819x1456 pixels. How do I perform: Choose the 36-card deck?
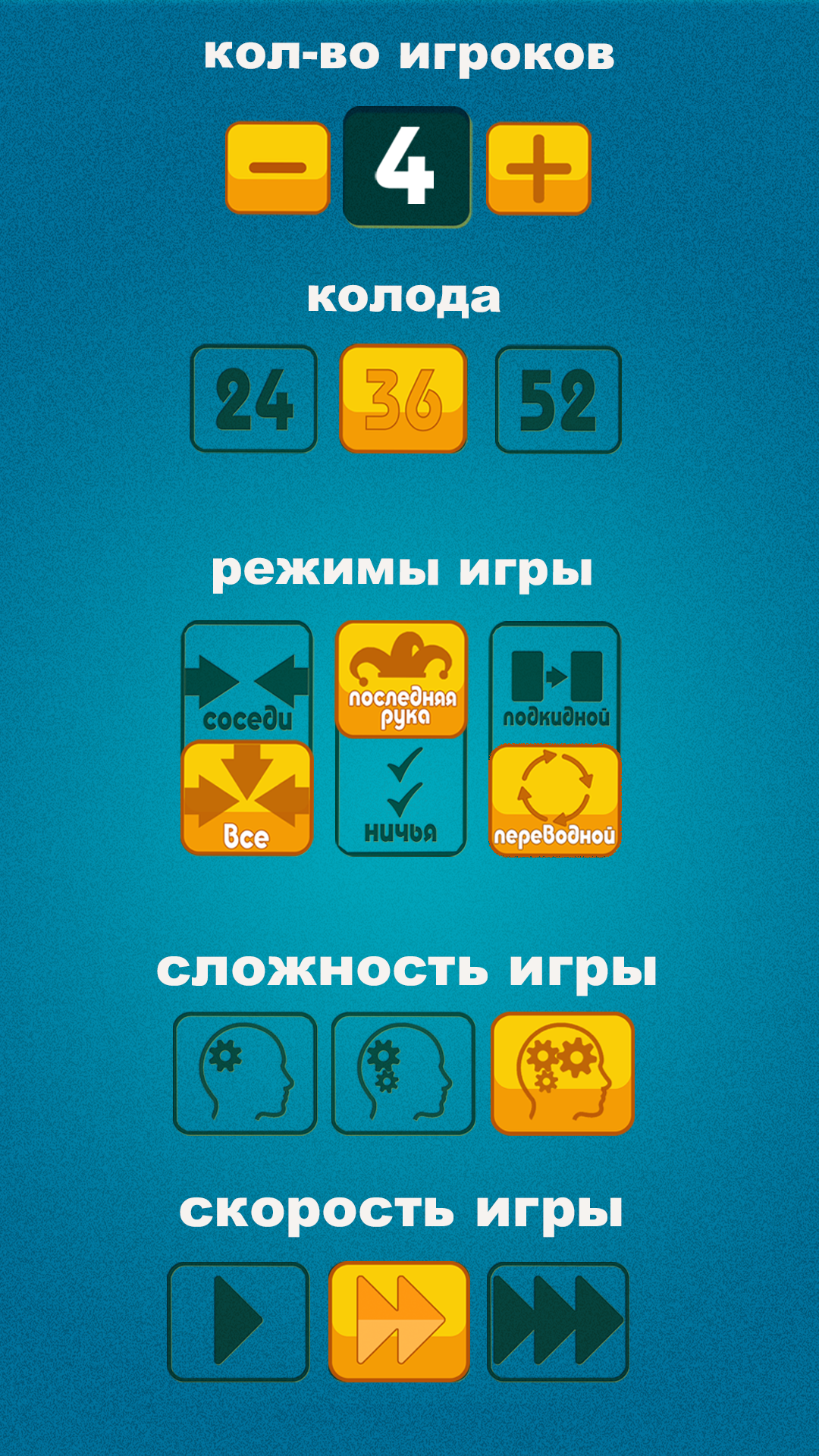point(403,399)
